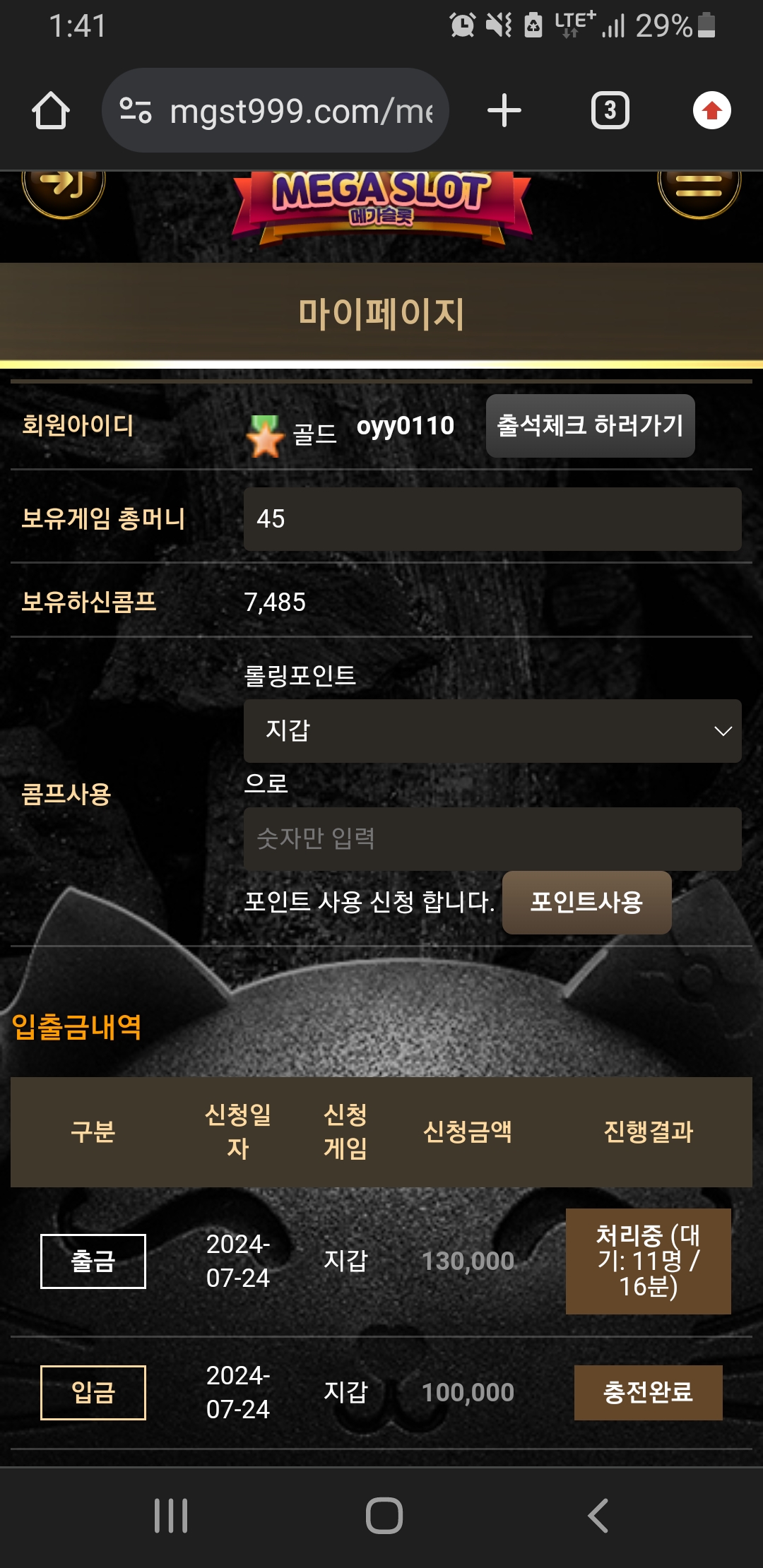Open recent apps from the navigation bar
The width and height of the screenshot is (763, 1568).
pos(171,1516)
